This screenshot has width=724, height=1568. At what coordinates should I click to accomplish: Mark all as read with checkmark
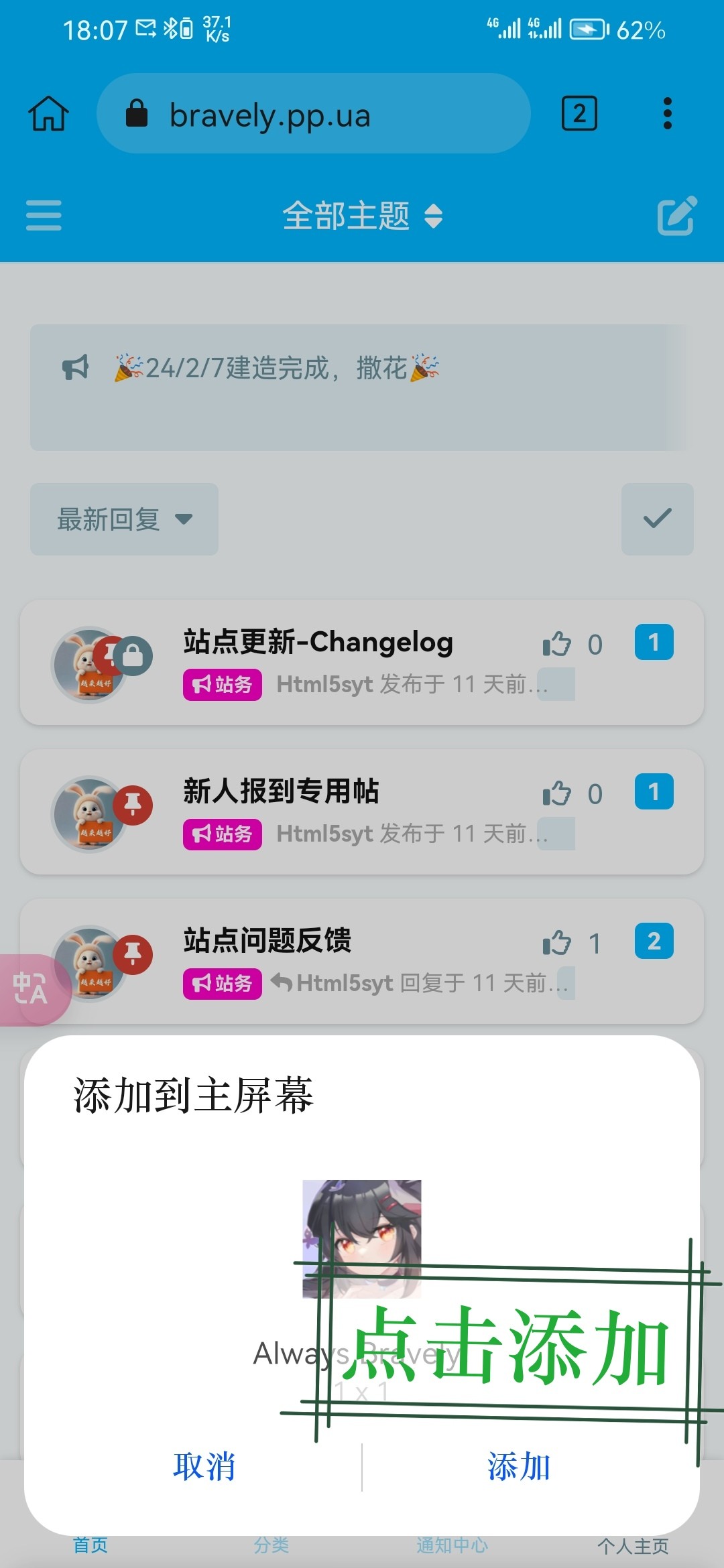[657, 519]
